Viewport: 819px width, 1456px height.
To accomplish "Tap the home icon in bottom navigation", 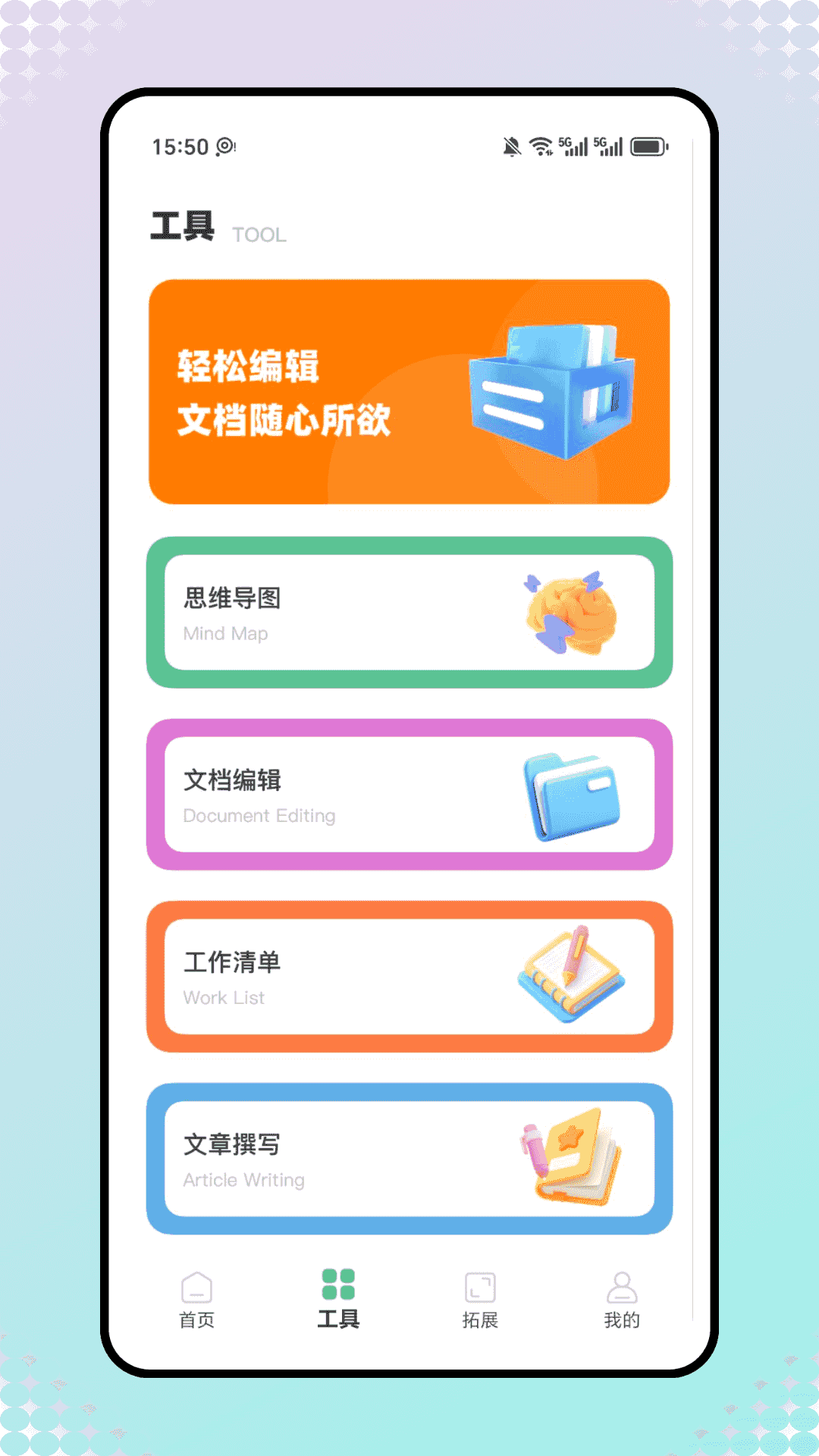I will click(196, 1283).
